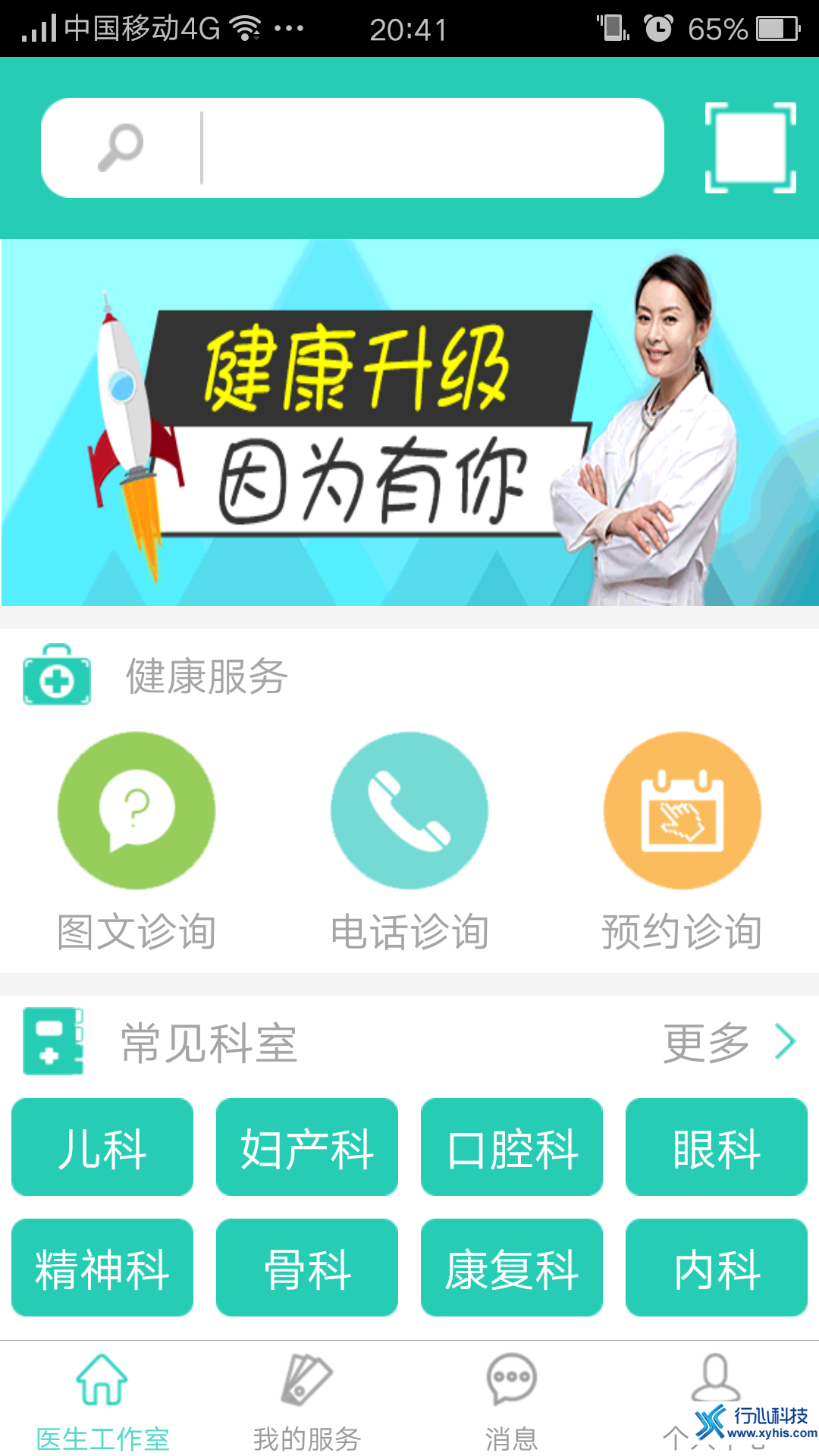This screenshot has height=1456, width=819.
Task: Open the 健康升级 banner
Action: [x=409, y=422]
